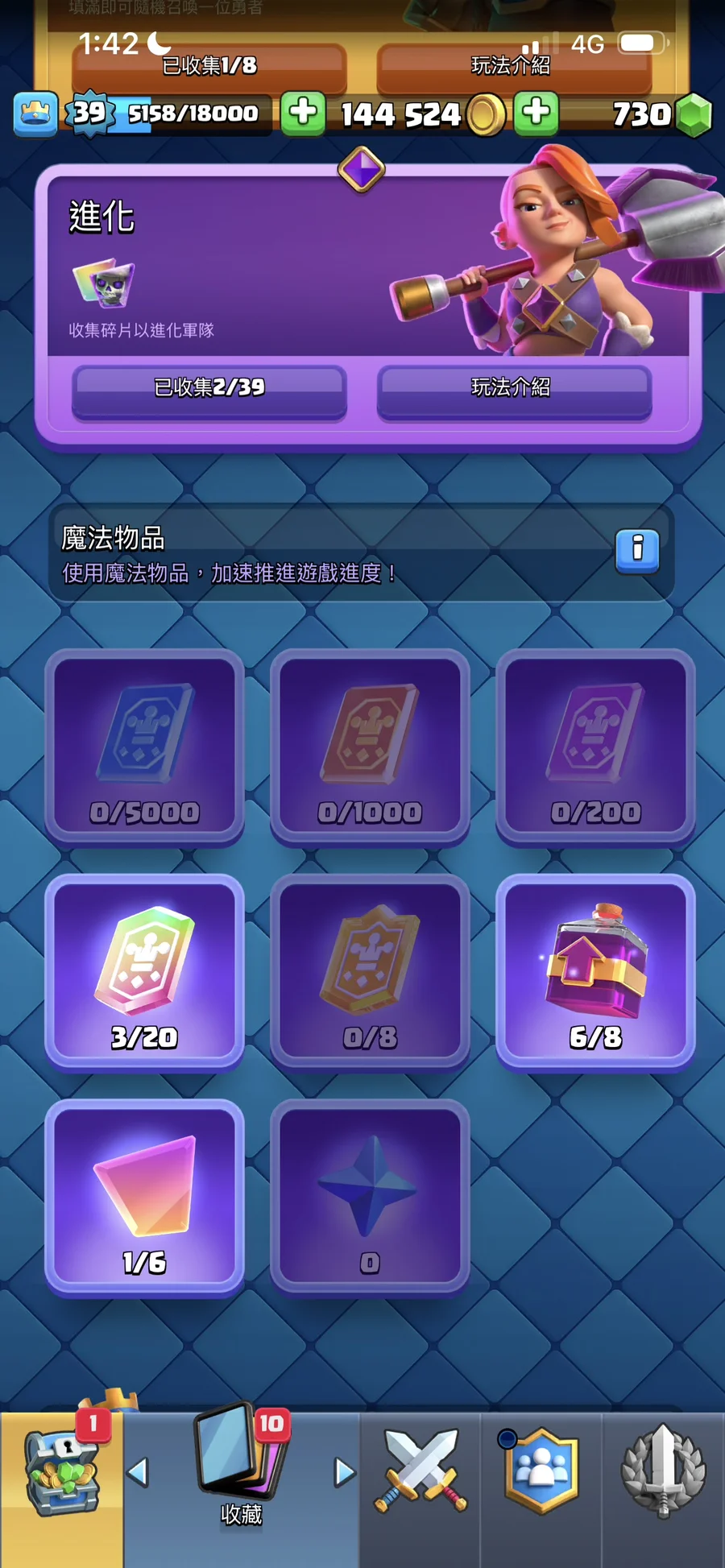Open the 0/5000 blue book item
The height and width of the screenshot is (1568, 725).
[x=145, y=747]
